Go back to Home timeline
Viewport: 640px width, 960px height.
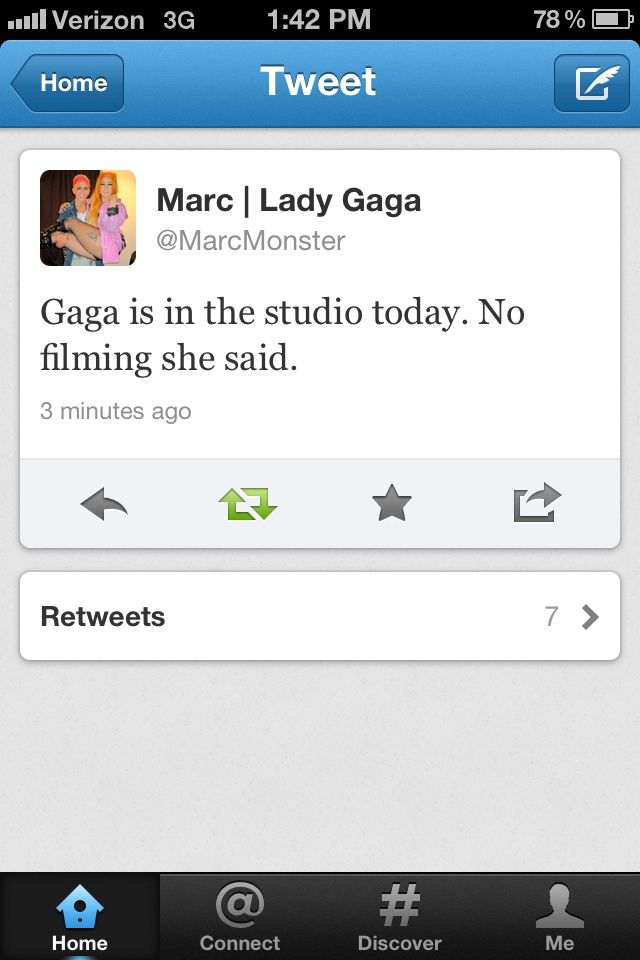point(68,83)
